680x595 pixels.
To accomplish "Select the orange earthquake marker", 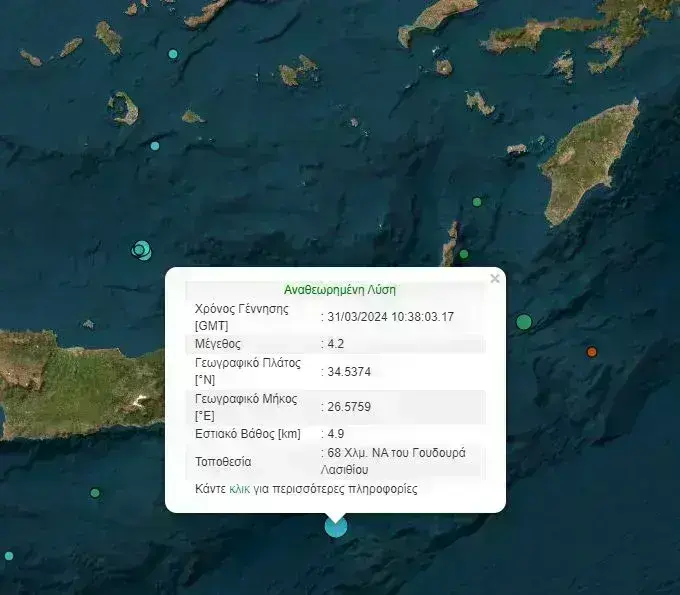I will (x=592, y=352).
